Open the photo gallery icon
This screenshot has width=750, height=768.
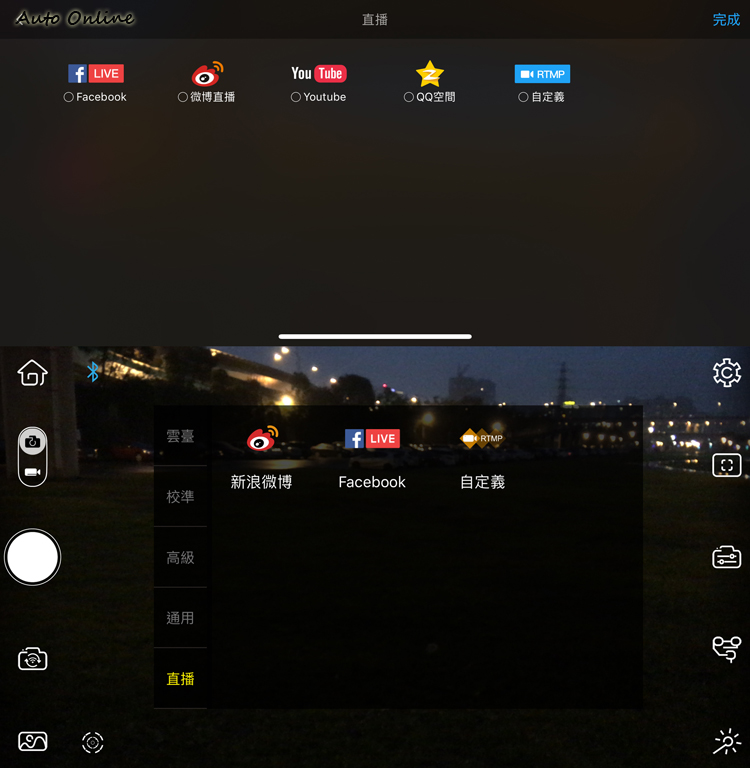32,742
